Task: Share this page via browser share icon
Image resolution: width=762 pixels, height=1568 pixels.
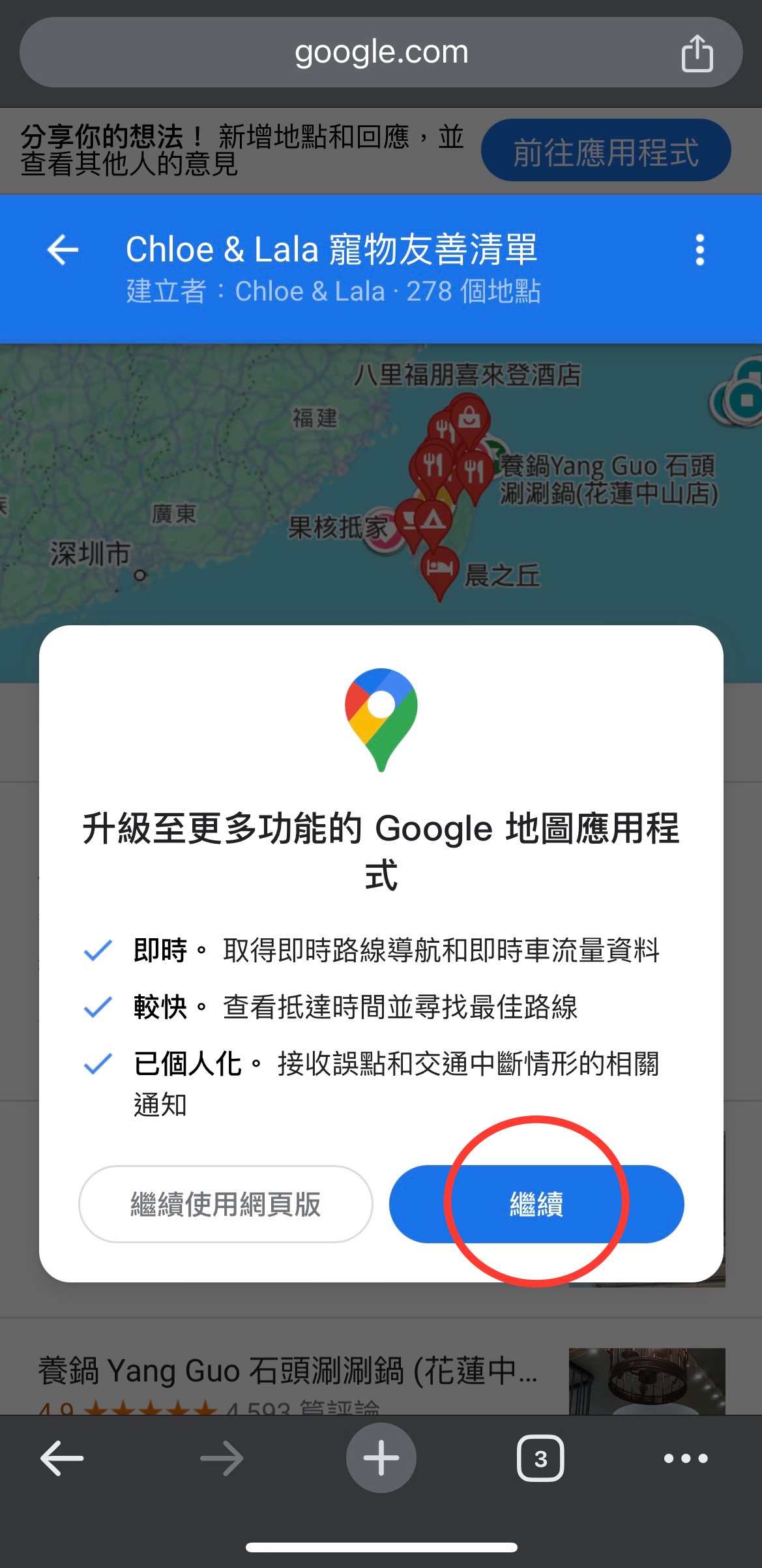Action: [x=697, y=53]
